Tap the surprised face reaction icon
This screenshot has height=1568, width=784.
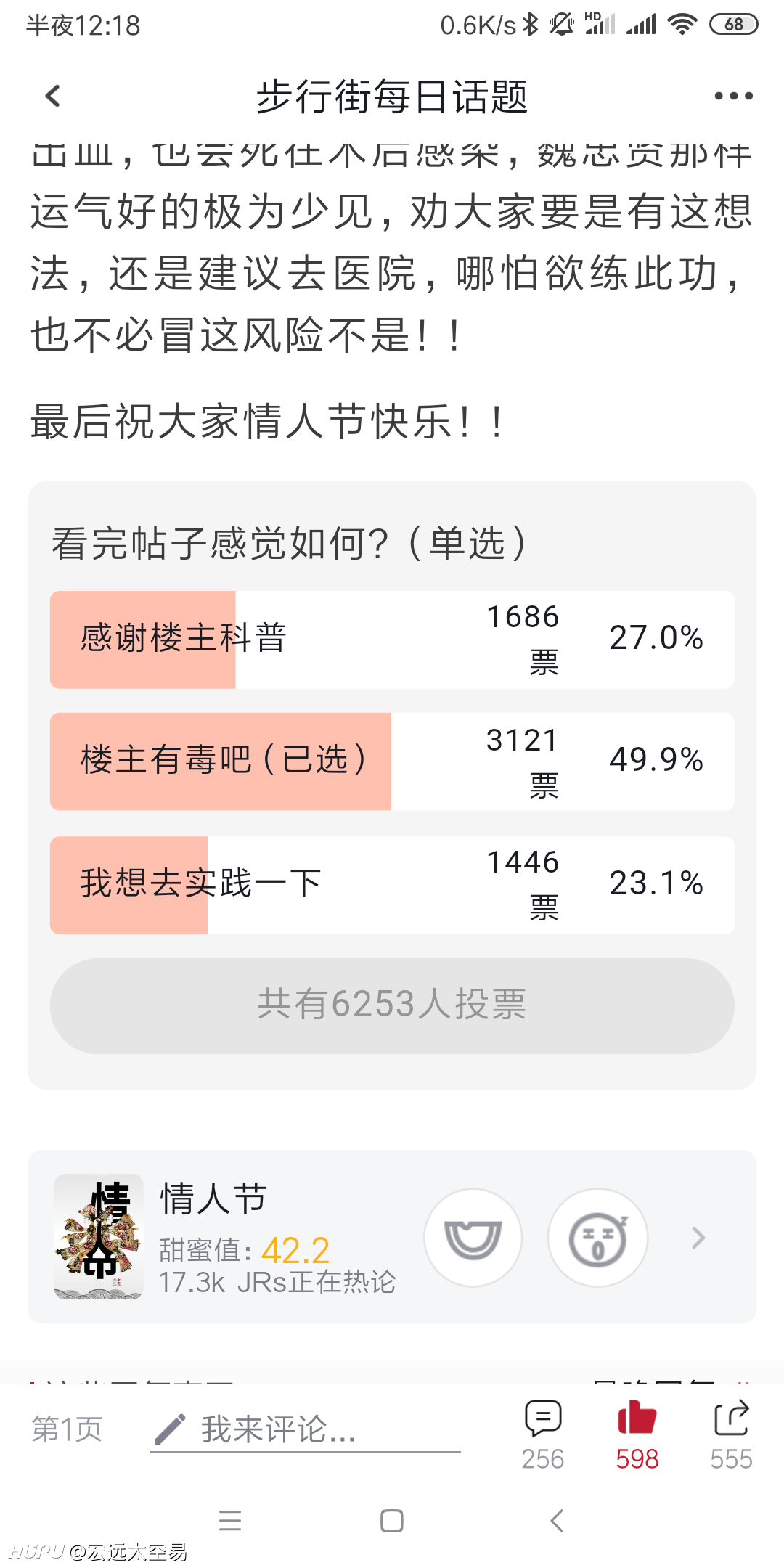597,1238
